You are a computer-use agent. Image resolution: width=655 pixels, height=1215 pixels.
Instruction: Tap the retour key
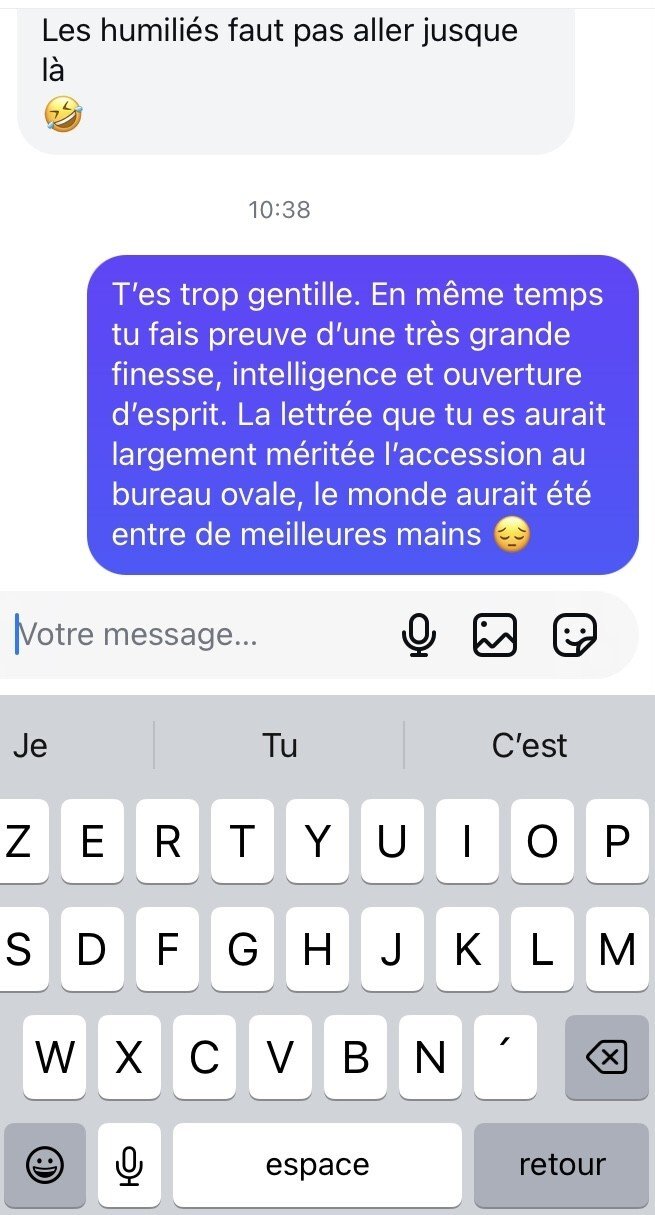(x=561, y=1165)
